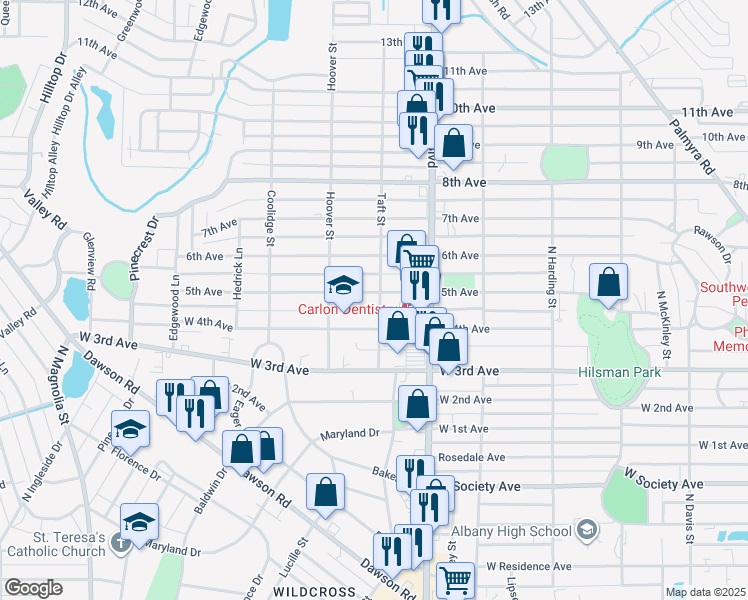Image resolution: width=748 pixels, height=600 pixels.
Task: Open the shopping bag marker at W 2nd Ave
Action: tap(417, 404)
